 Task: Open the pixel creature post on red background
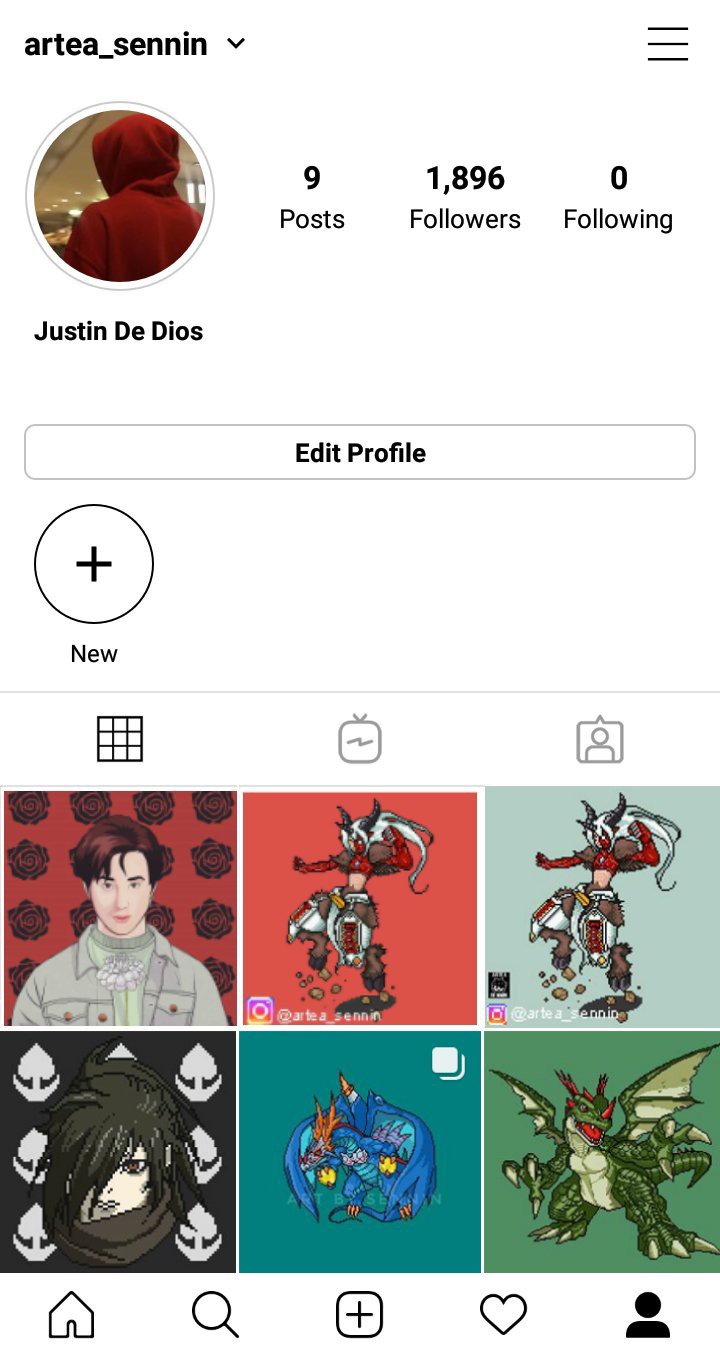tap(360, 908)
